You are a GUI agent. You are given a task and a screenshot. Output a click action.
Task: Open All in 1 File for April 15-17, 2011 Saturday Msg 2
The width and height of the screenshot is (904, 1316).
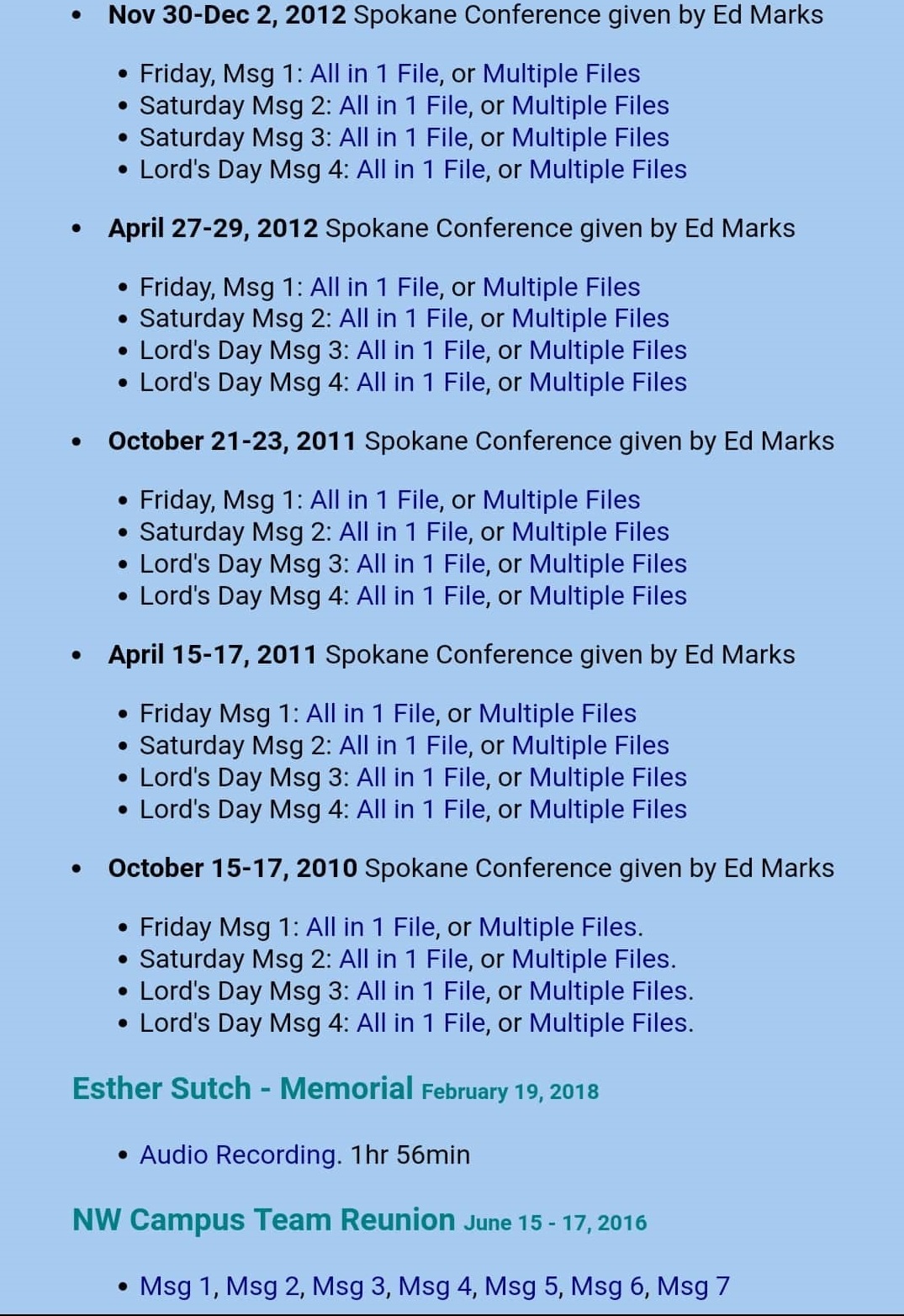point(404,746)
